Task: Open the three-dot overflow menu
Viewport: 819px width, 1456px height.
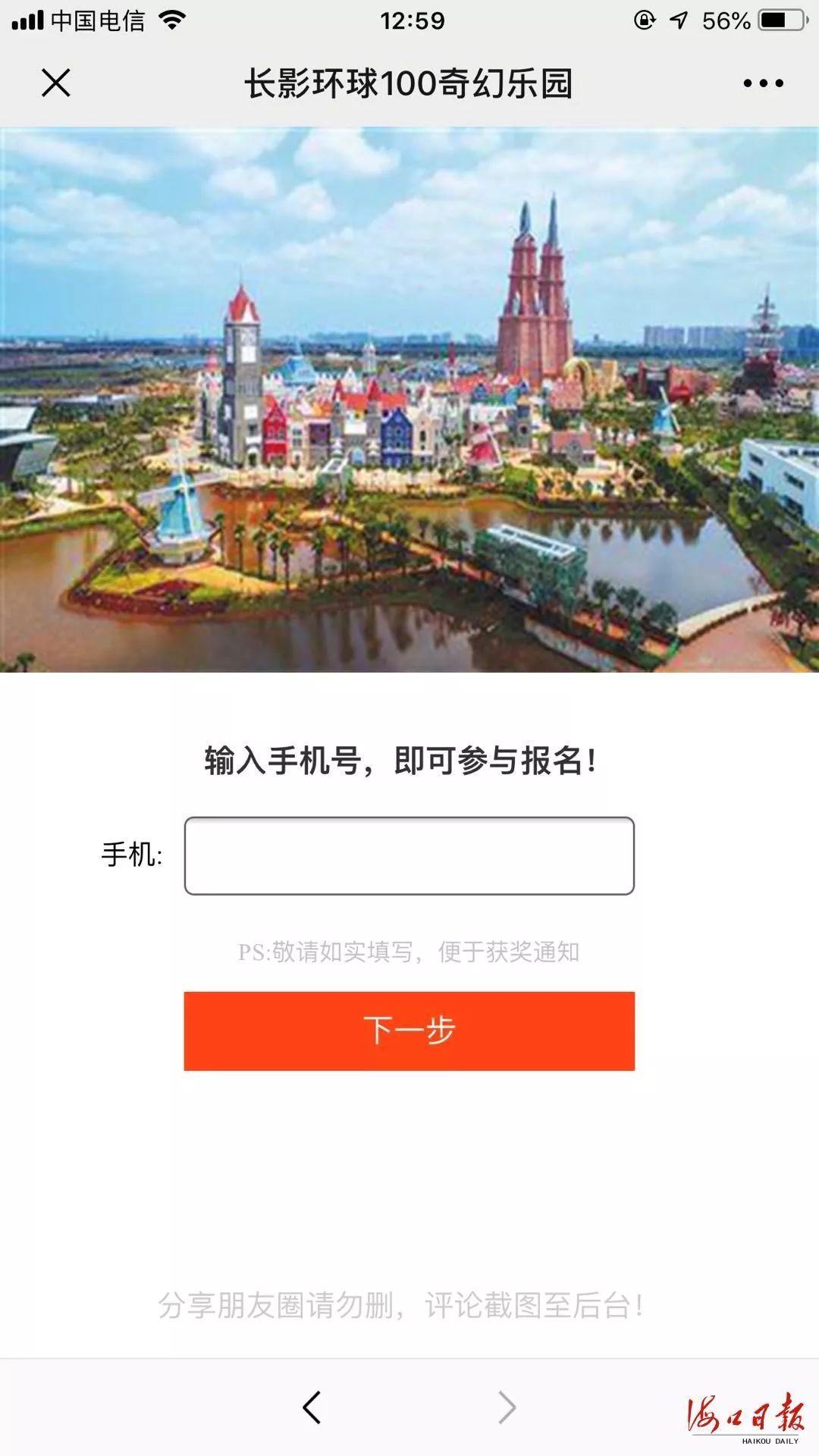Action: (763, 83)
